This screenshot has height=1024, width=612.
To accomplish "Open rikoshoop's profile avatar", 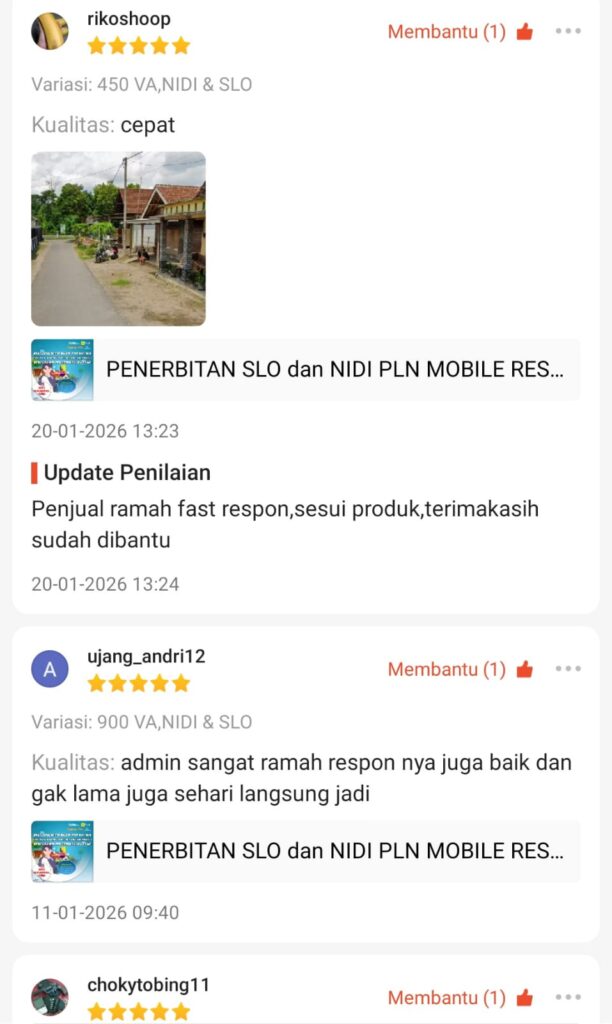I will [x=50, y=31].
